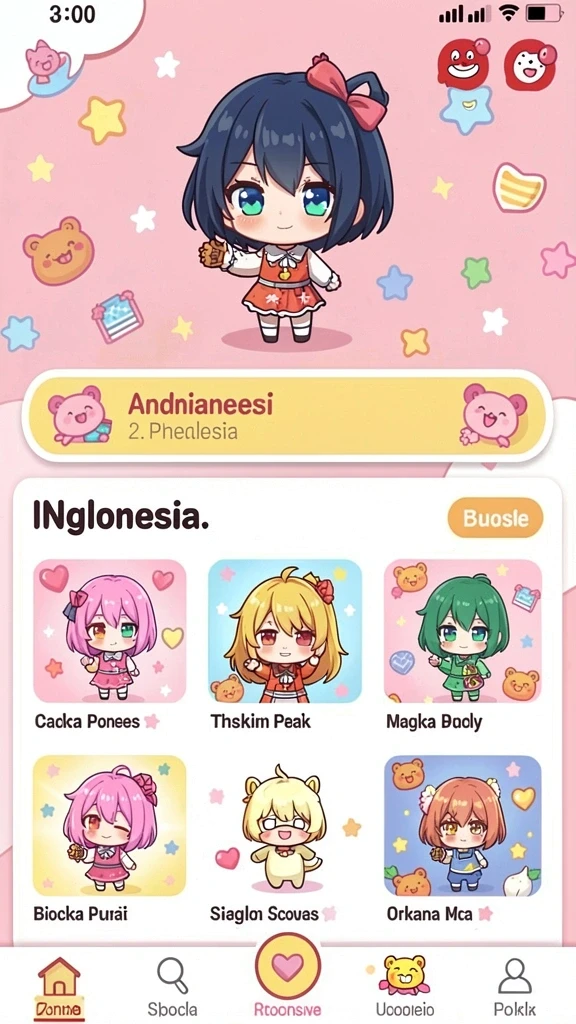Switch to the Sbocla search tab
This screenshot has width=576, height=1024.
click(172, 986)
